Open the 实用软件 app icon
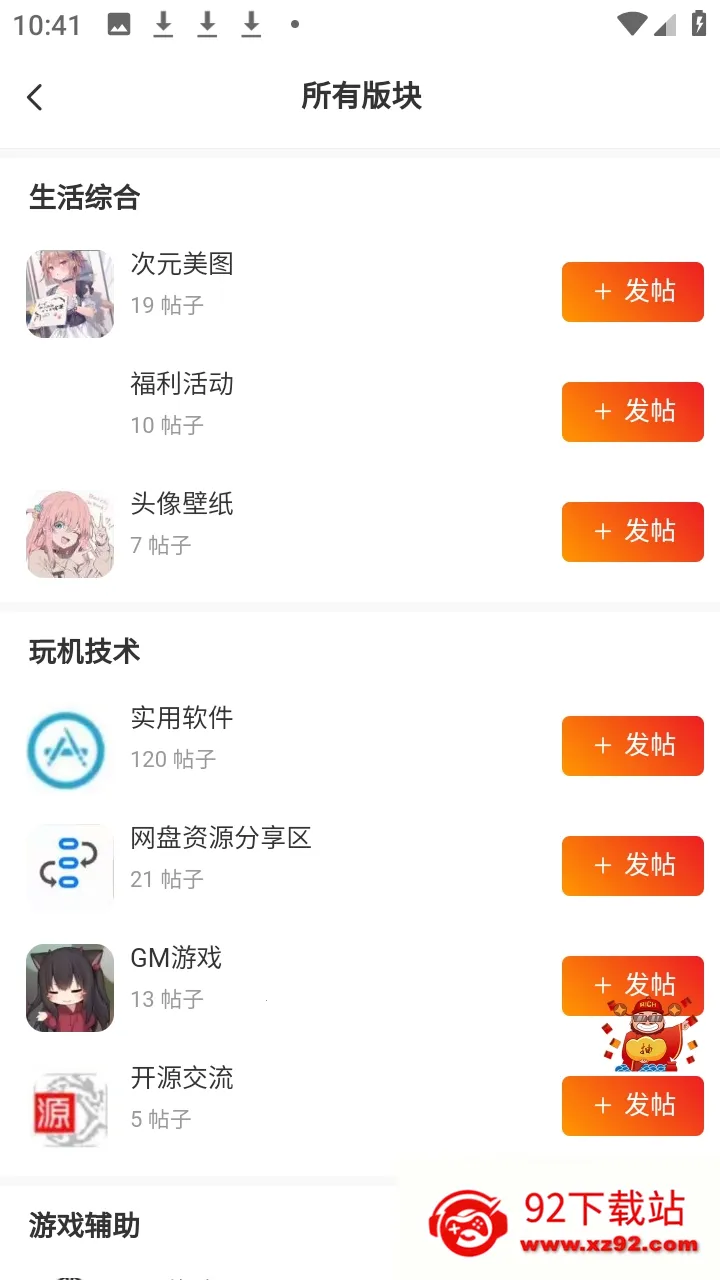 pos(69,746)
